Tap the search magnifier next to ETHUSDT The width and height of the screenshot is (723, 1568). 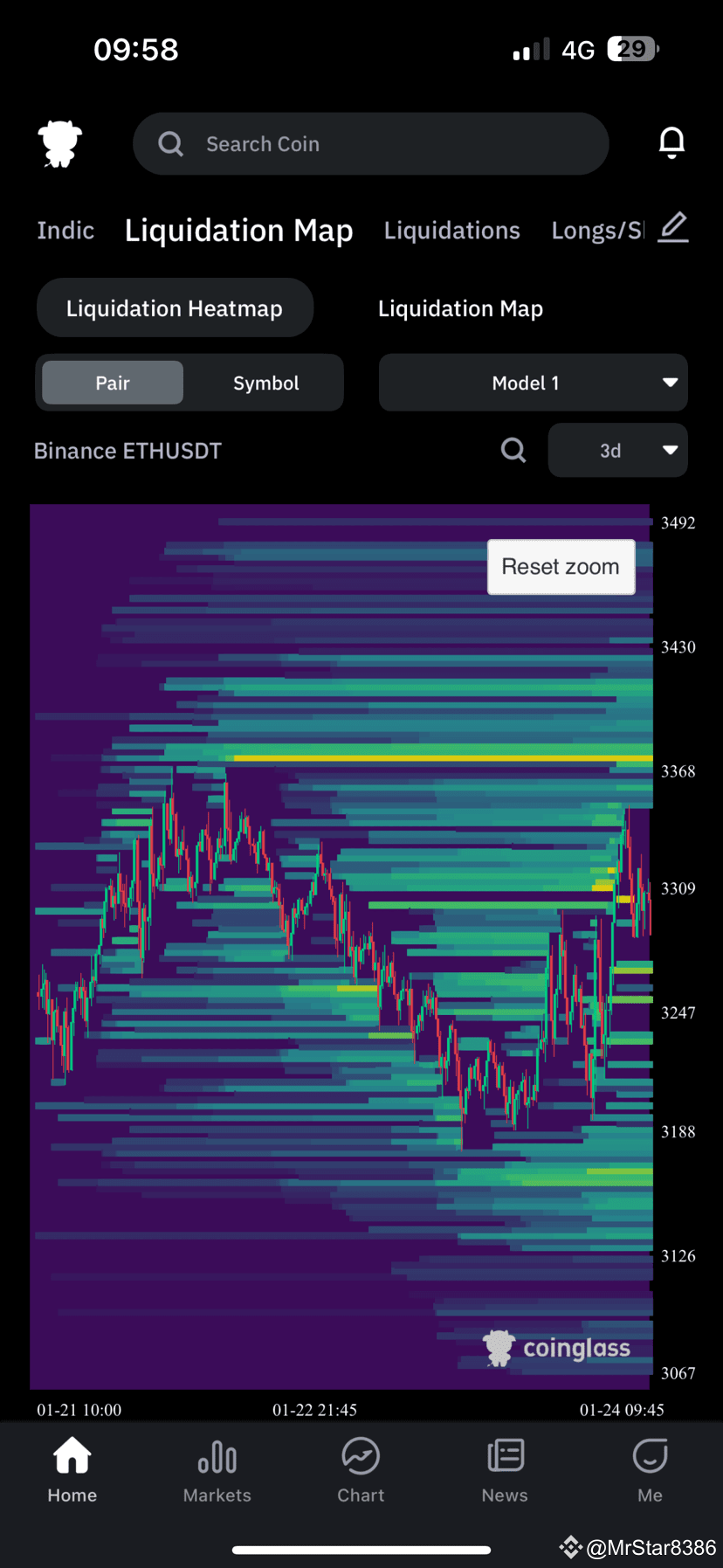[513, 450]
